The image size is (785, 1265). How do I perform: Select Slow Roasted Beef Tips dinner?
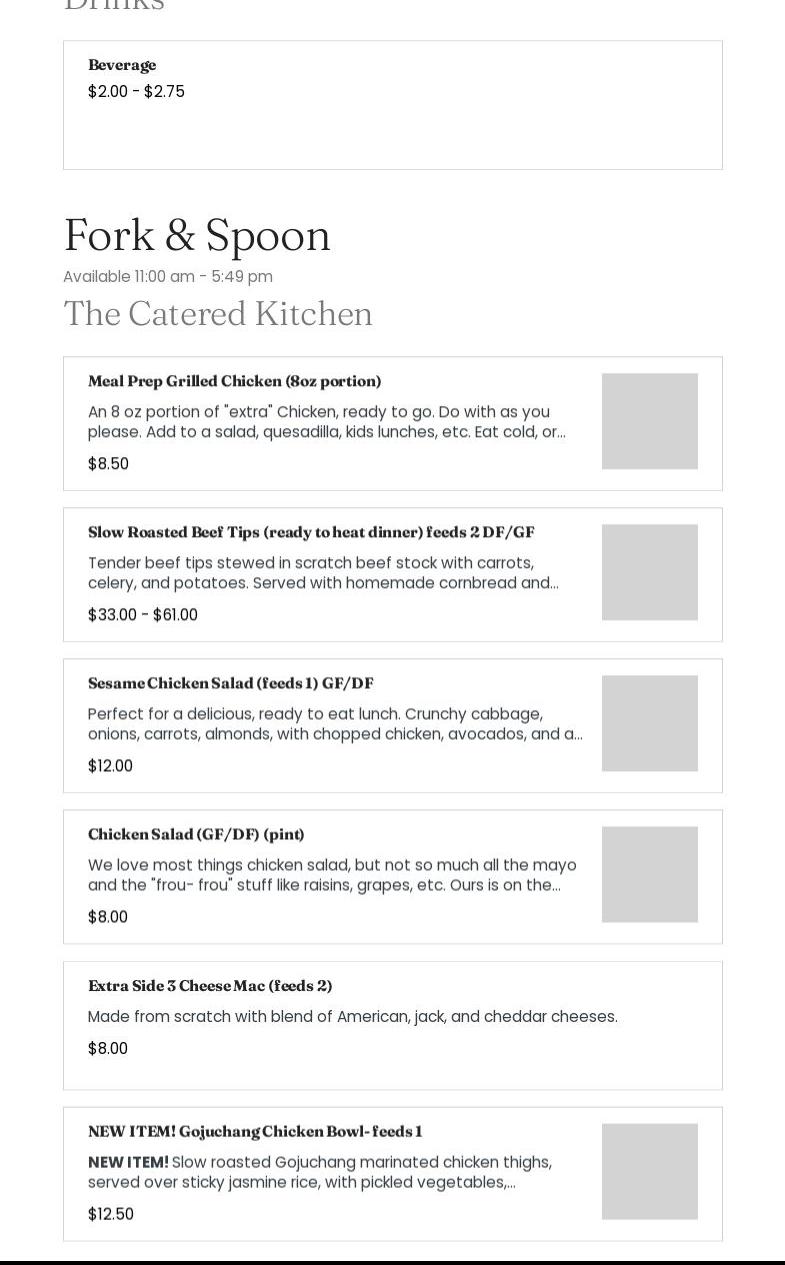tap(392, 574)
